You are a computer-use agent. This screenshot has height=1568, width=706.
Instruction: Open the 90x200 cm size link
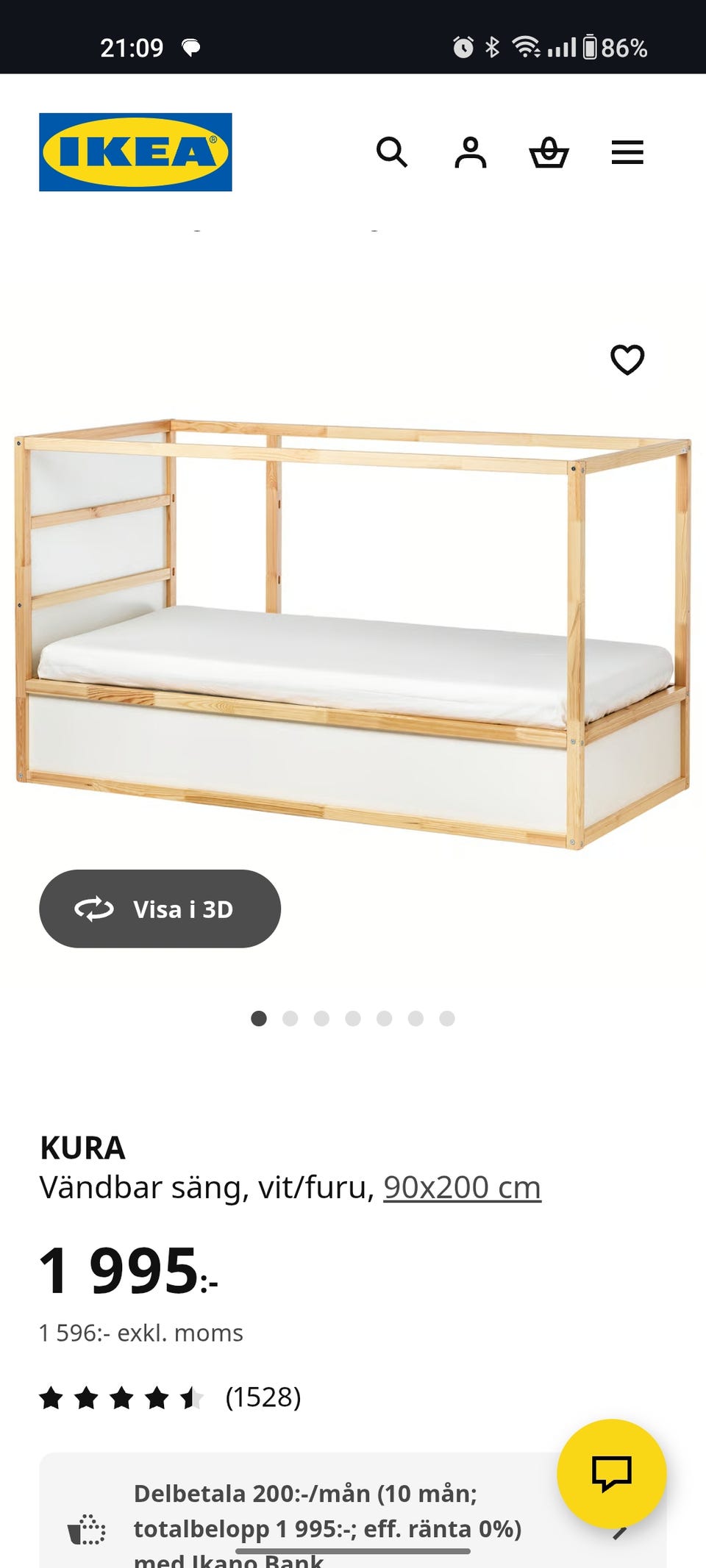462,1187
